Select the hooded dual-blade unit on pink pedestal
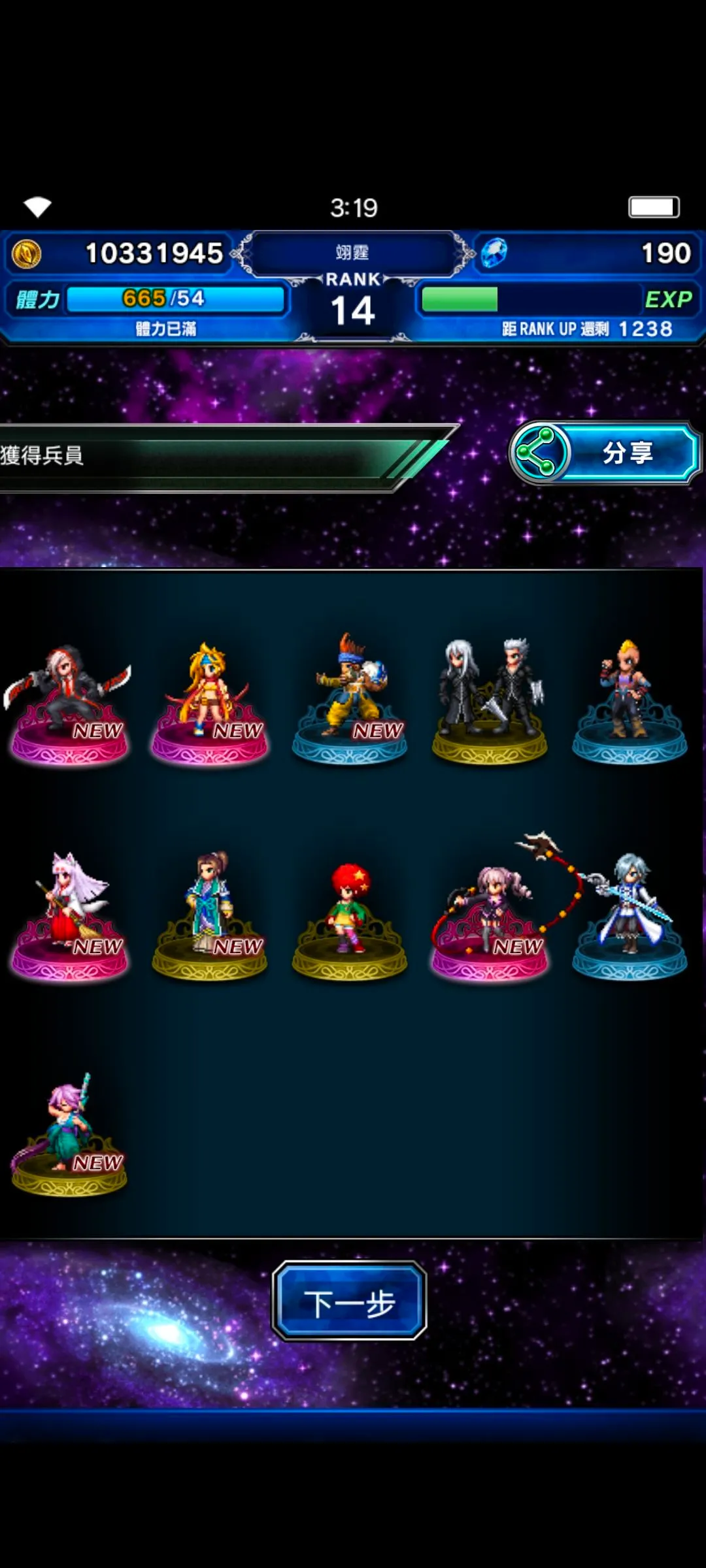This screenshot has width=706, height=1568. 69,699
